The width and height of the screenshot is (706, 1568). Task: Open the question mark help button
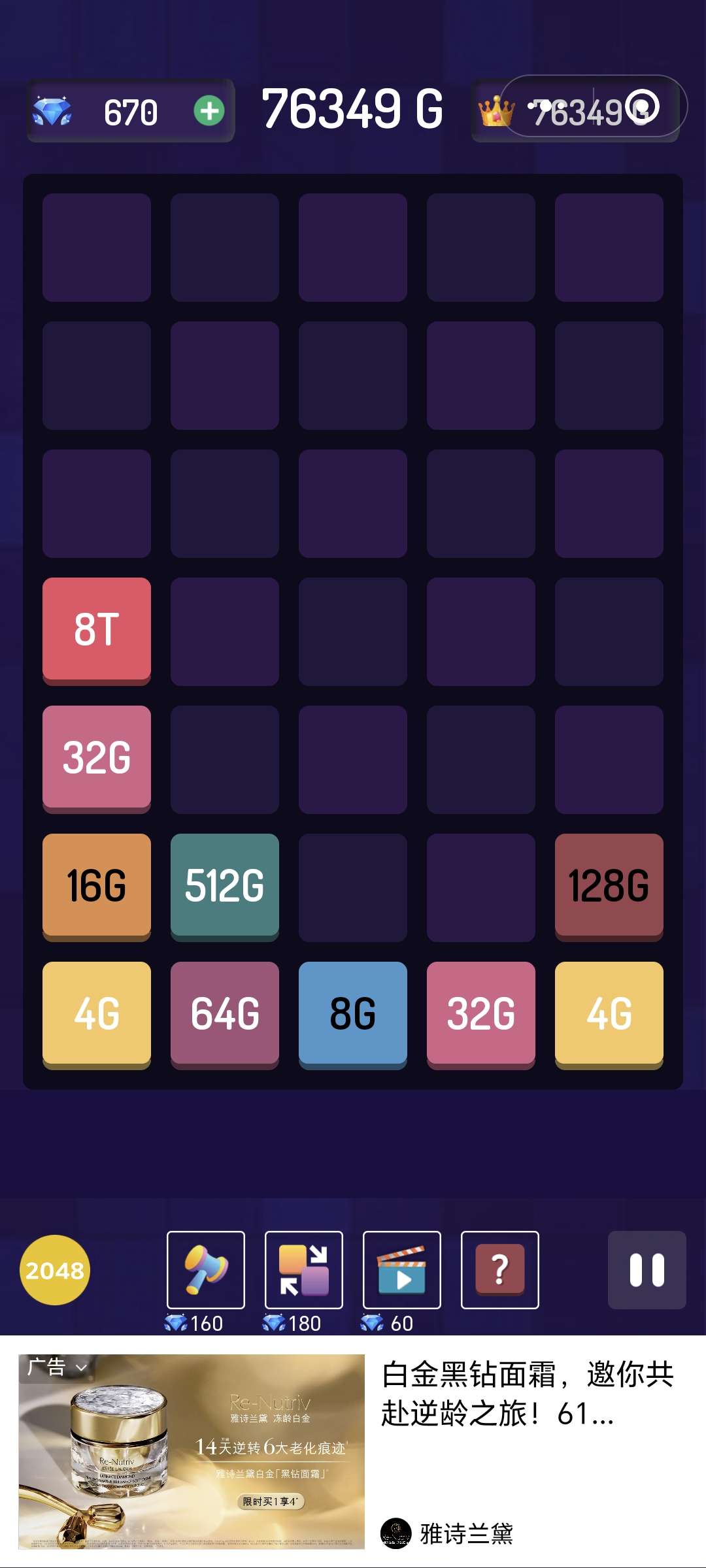(500, 1269)
